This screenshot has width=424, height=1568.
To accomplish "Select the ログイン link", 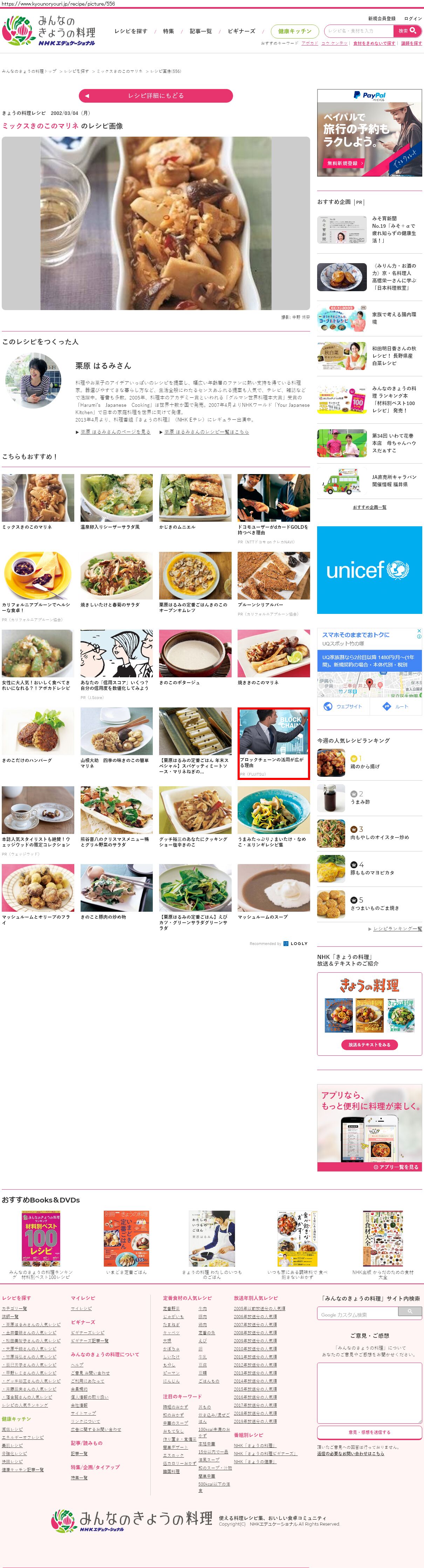I will [x=412, y=18].
